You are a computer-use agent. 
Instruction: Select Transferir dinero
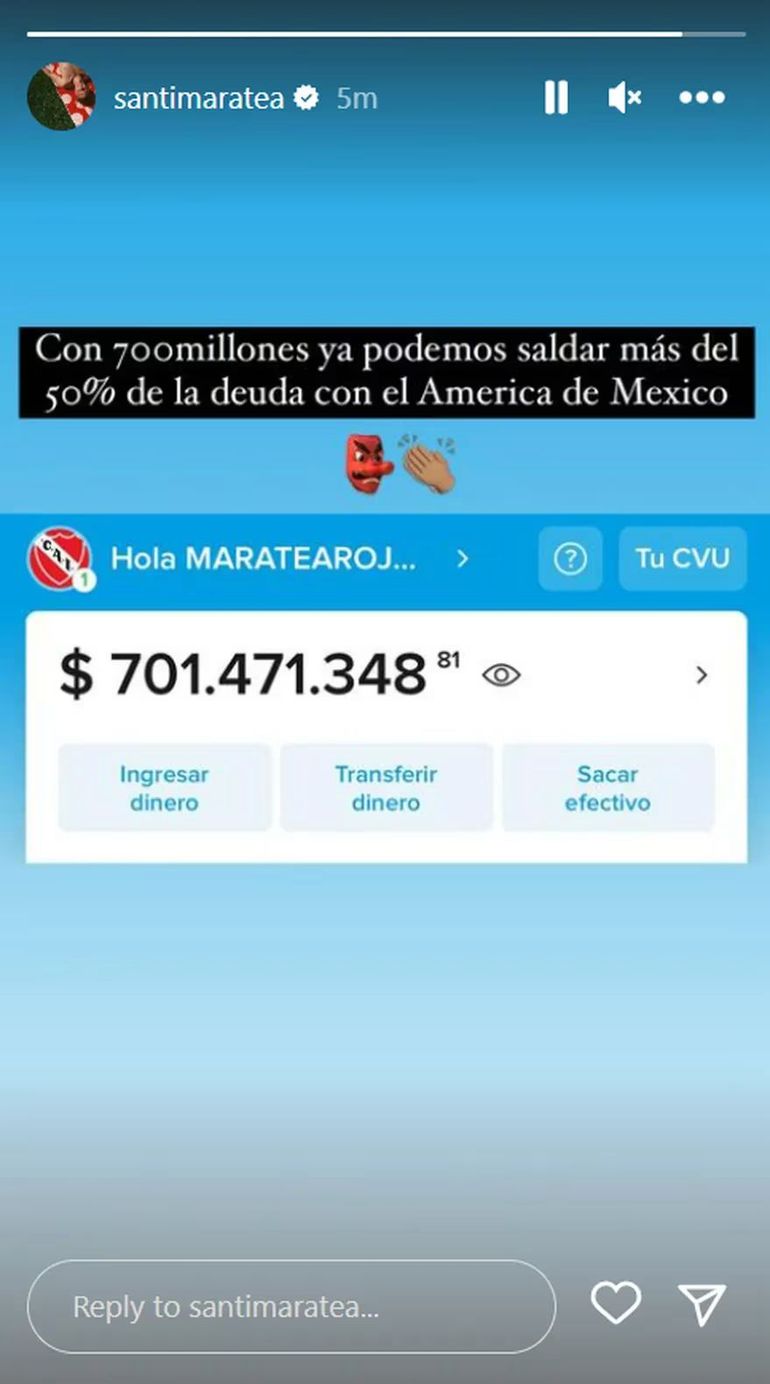coord(386,787)
